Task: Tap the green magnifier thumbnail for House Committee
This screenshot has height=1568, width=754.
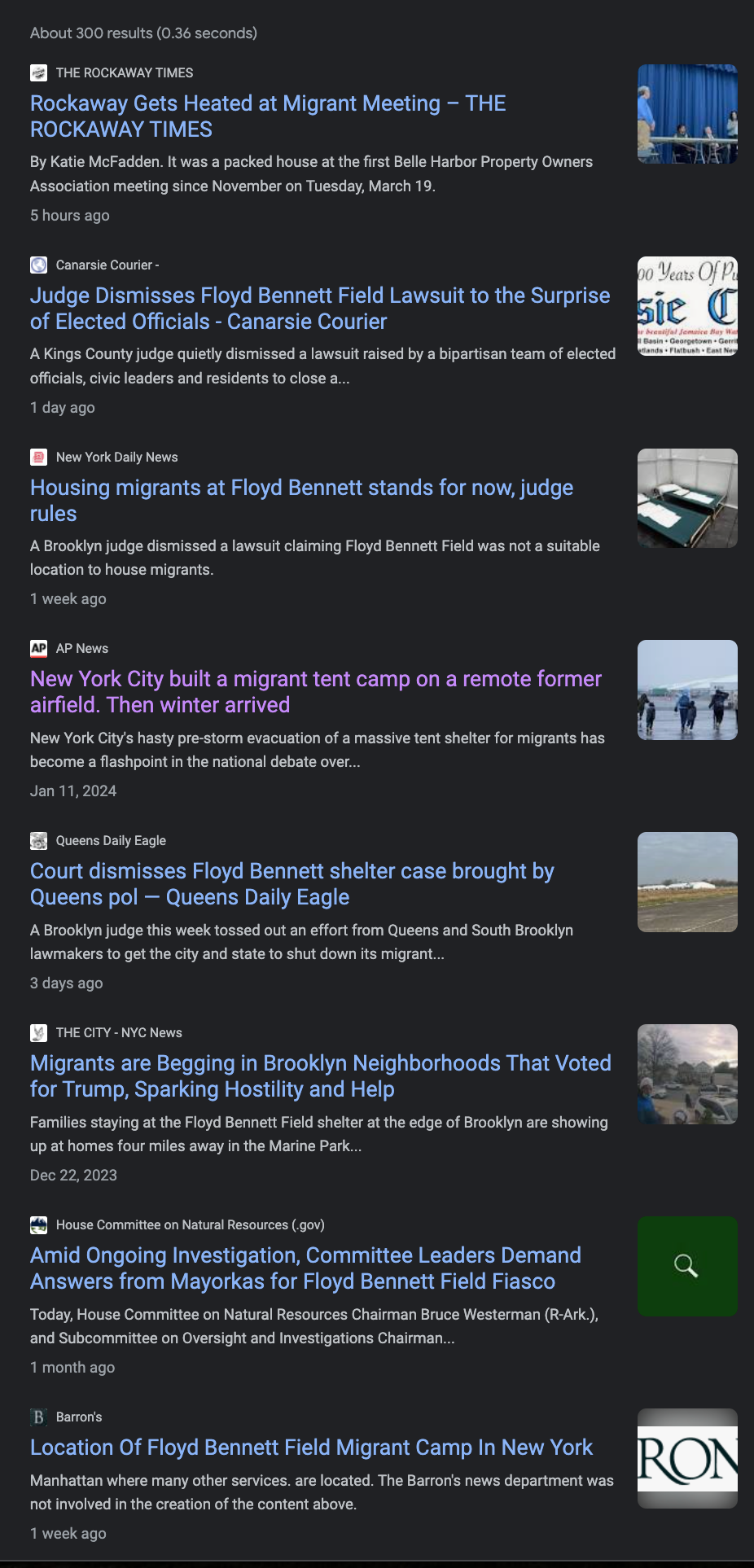Action: point(687,1266)
